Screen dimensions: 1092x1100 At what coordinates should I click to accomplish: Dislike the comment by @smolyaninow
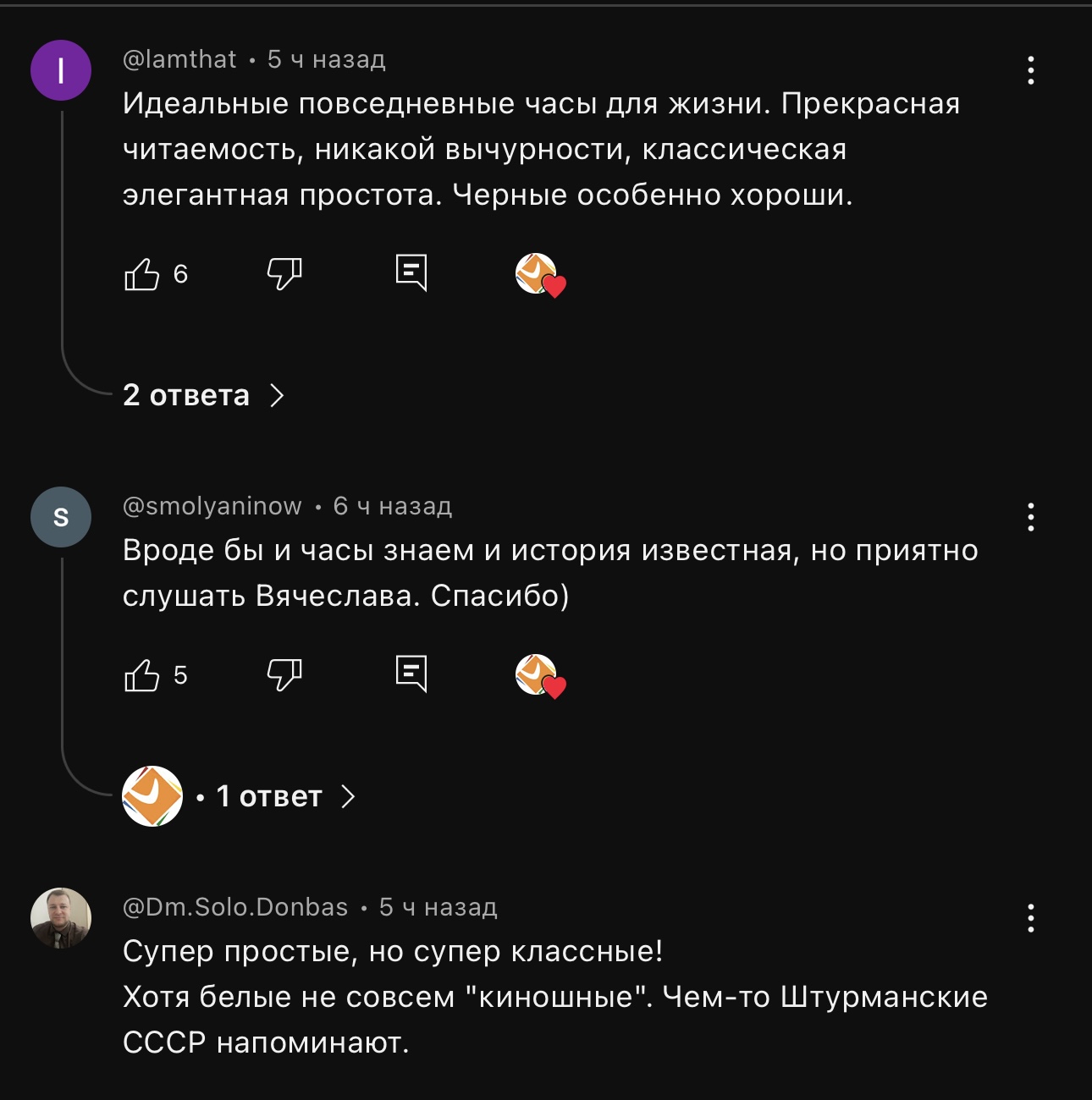coord(284,675)
